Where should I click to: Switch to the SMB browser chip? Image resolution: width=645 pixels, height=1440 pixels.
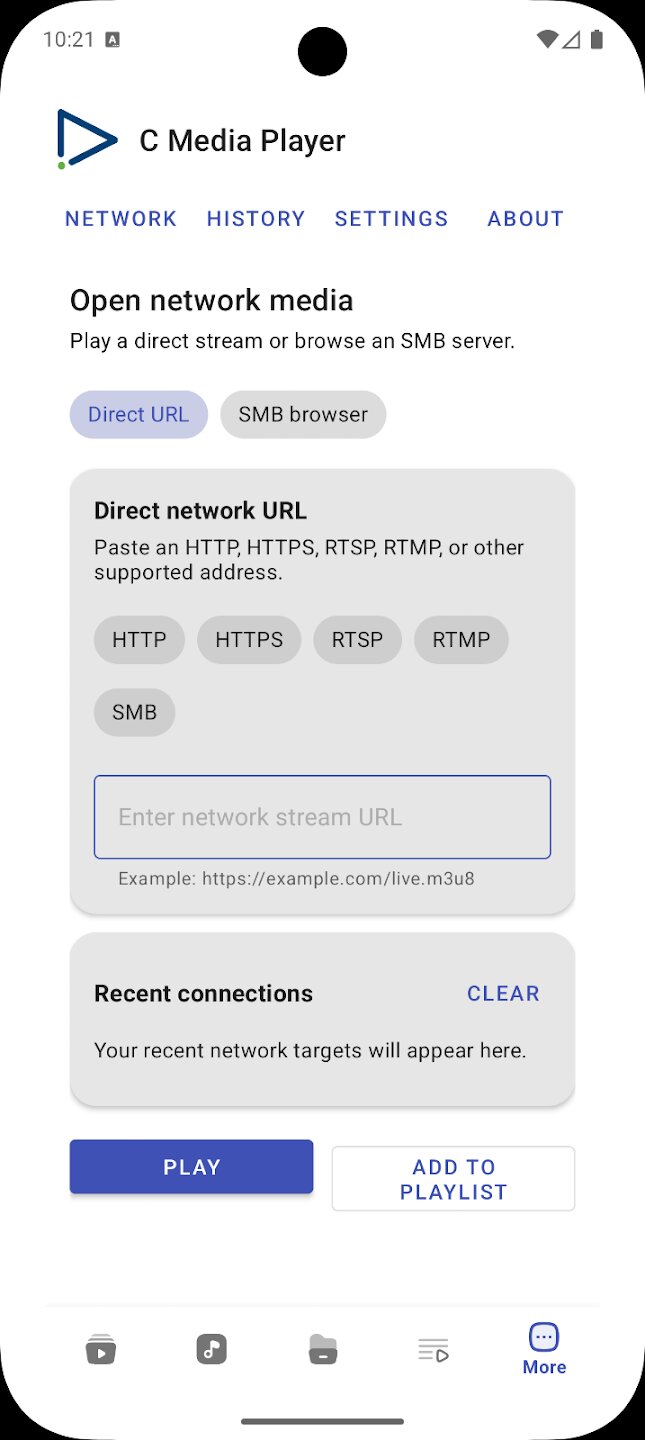coord(303,414)
